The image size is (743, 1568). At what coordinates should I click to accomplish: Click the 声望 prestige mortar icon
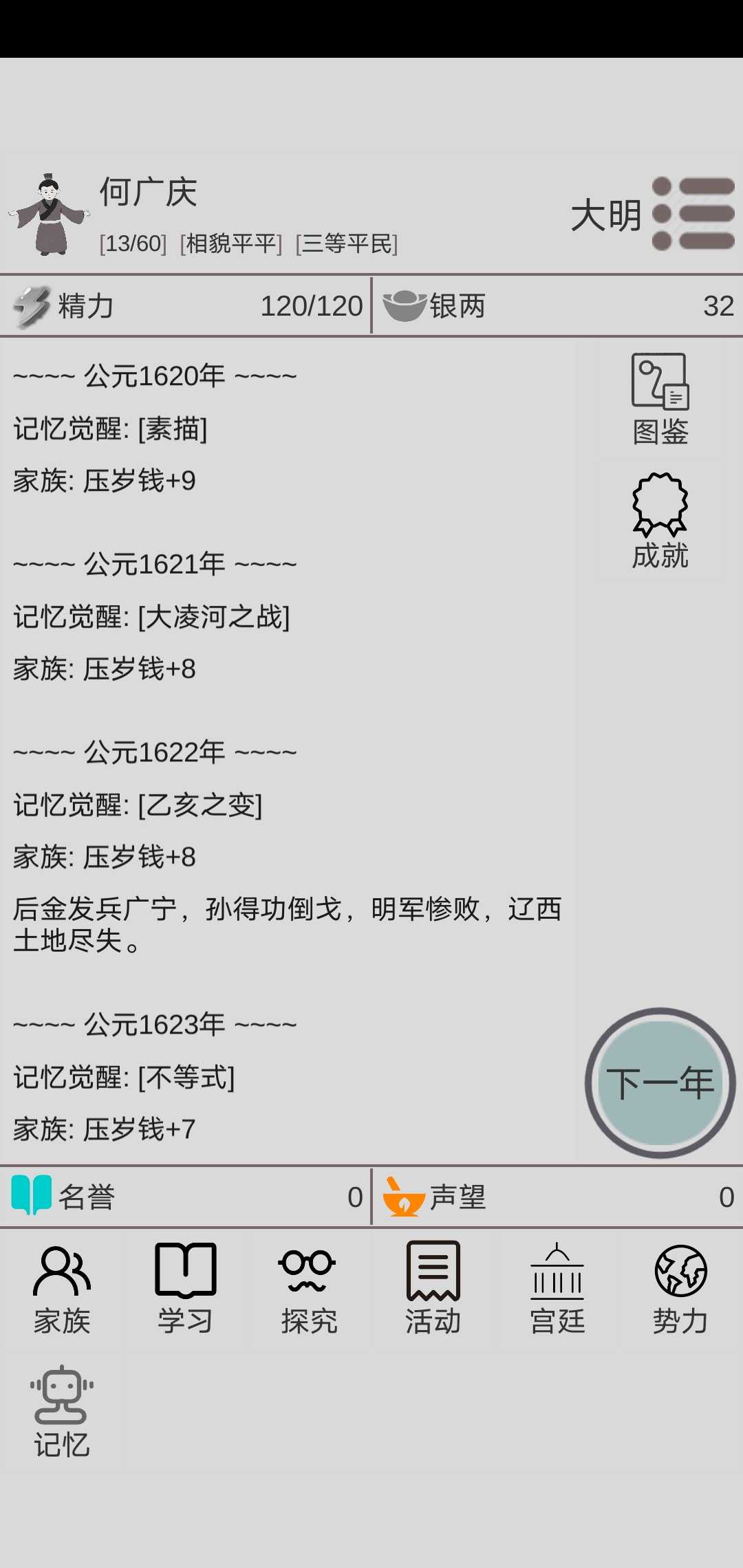pos(402,1196)
